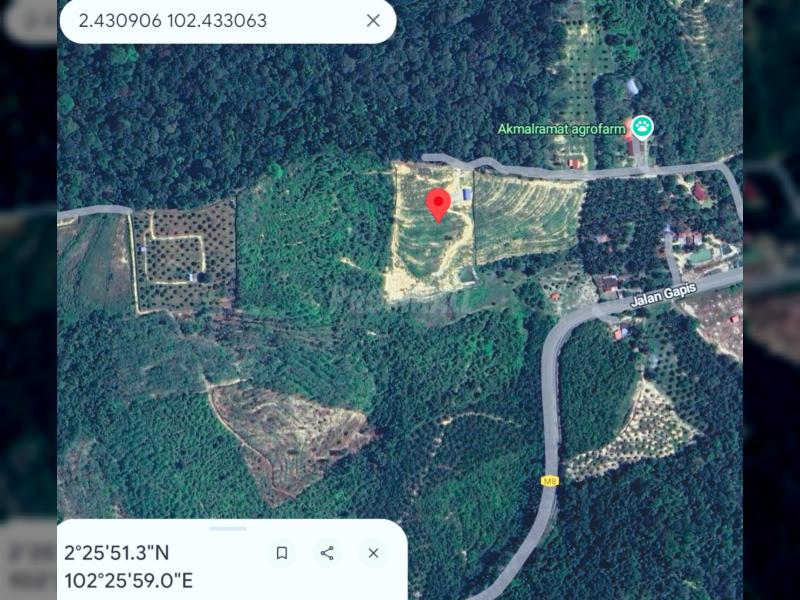Viewport: 800px width, 600px height.
Task: Share the pinned coordinates
Action: click(327, 553)
